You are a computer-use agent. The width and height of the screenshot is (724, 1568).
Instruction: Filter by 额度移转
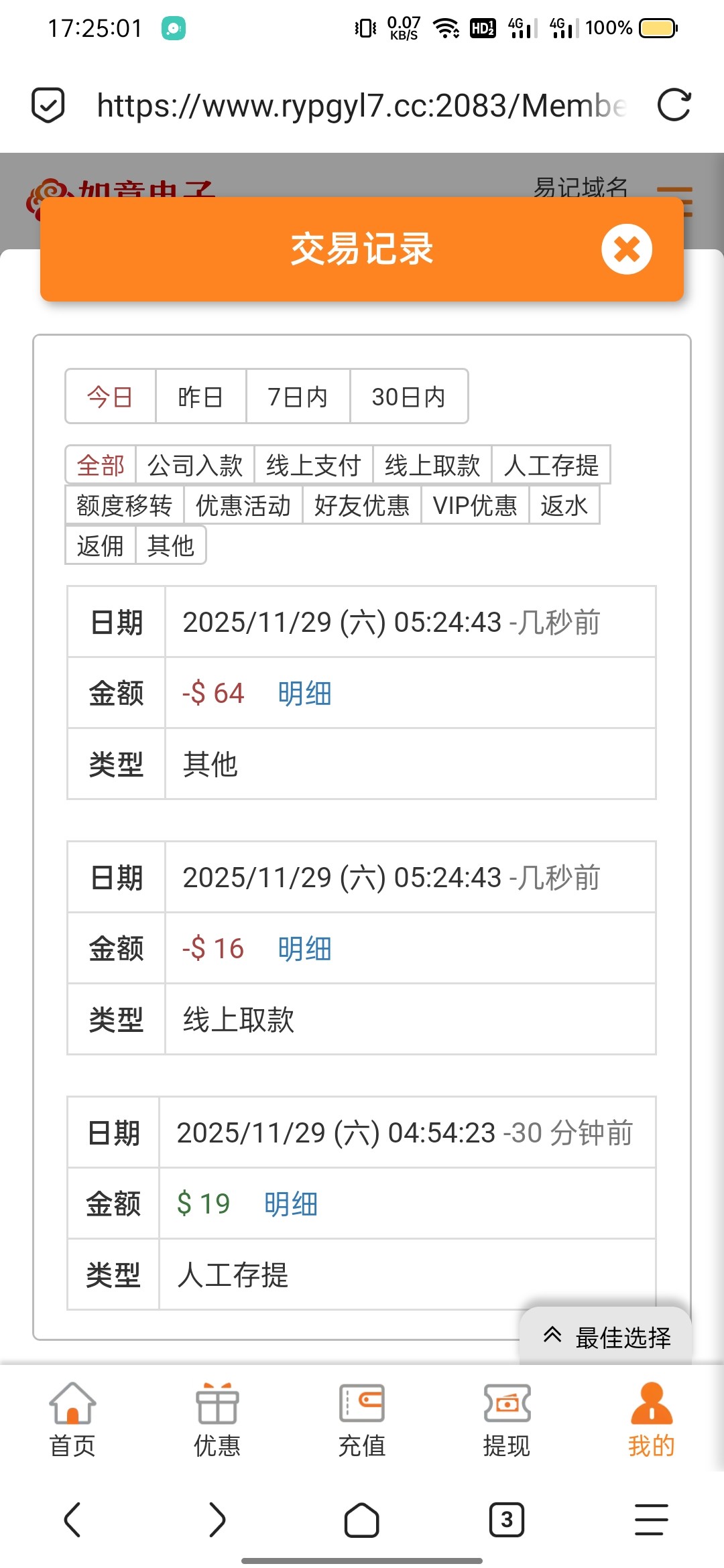pos(125,505)
